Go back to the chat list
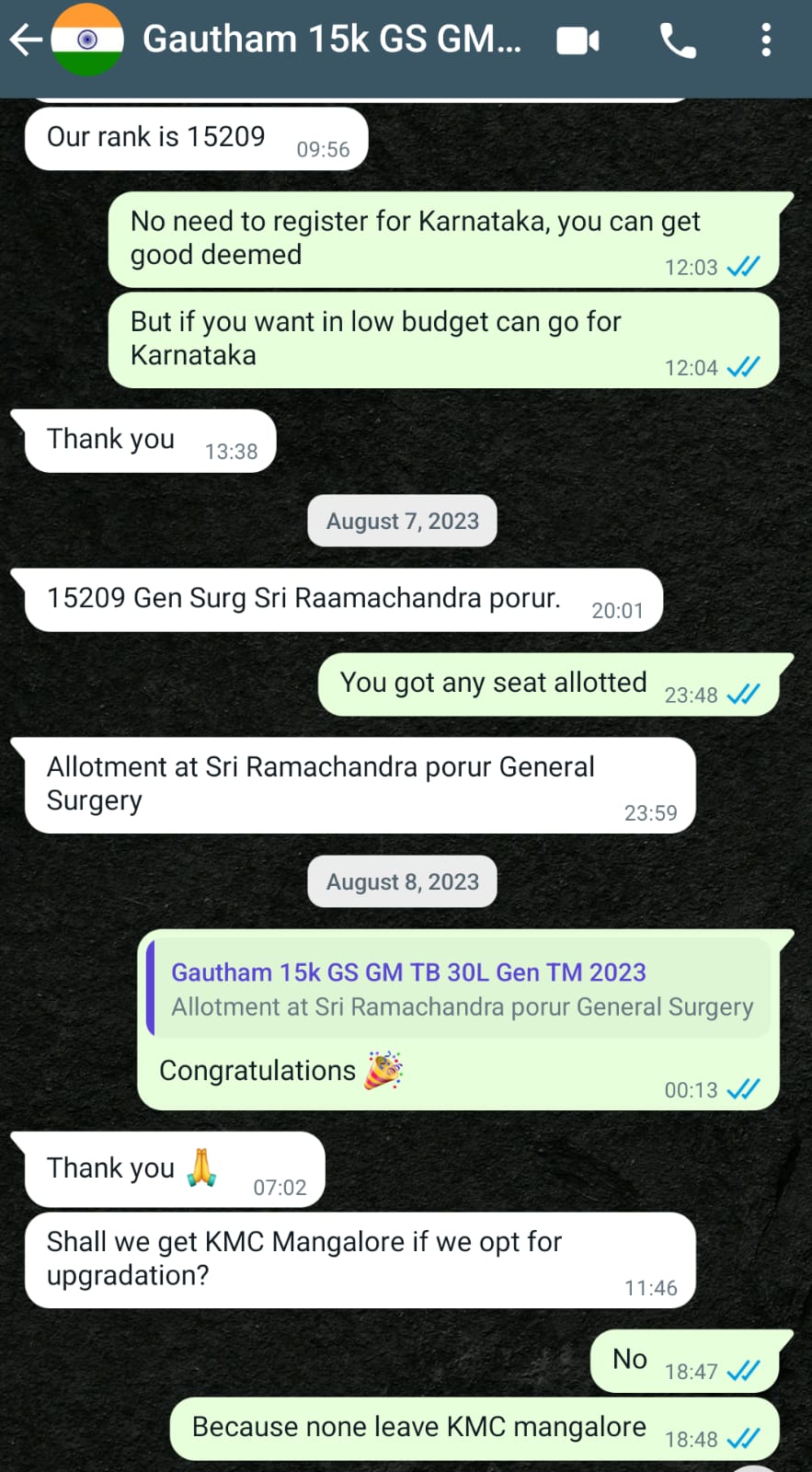This screenshot has width=812, height=1472. tap(26, 40)
